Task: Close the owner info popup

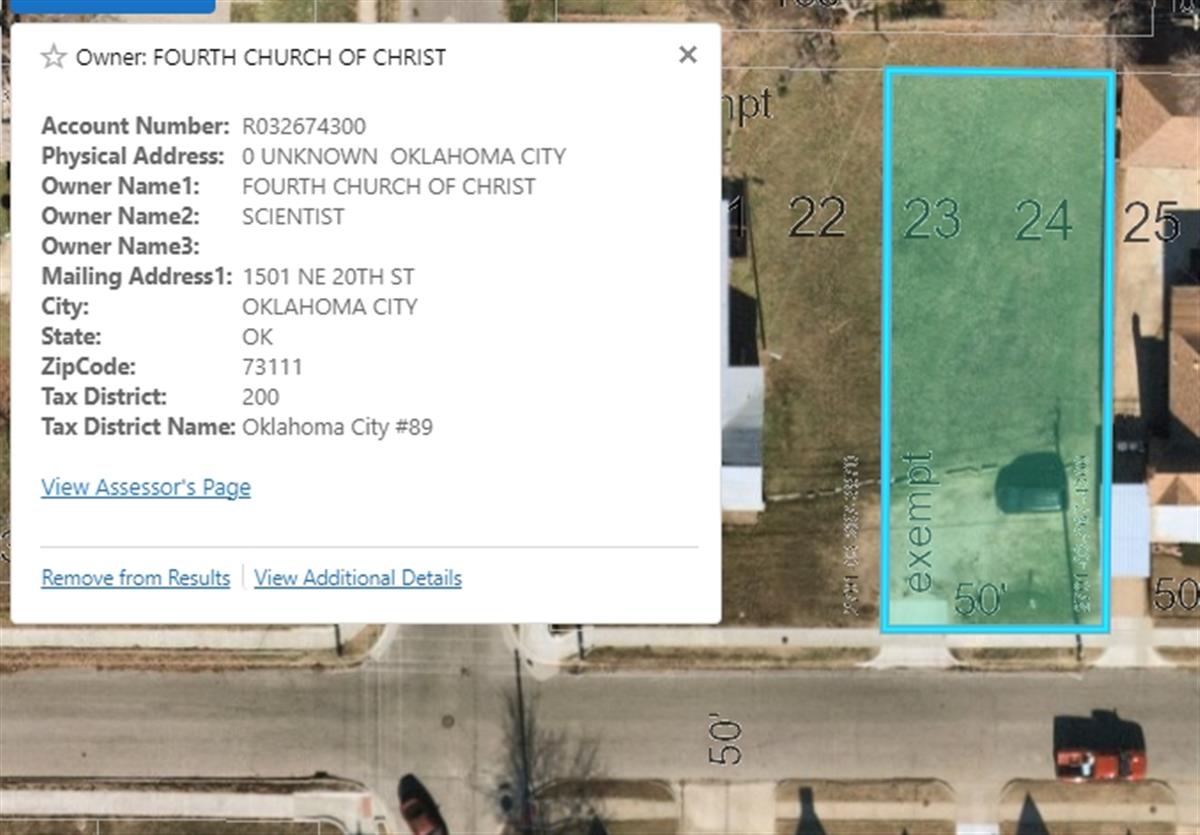Action: (687, 55)
